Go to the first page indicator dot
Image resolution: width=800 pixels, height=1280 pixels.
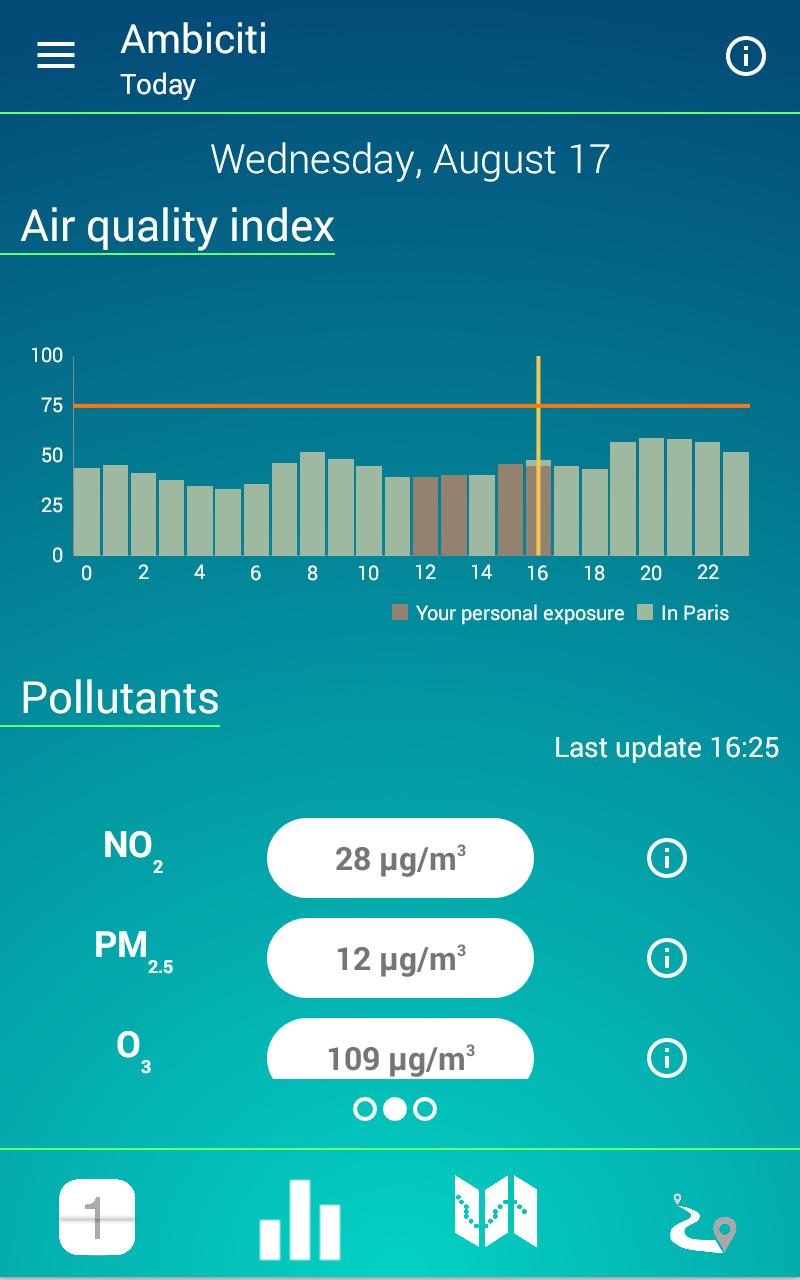pos(365,1109)
